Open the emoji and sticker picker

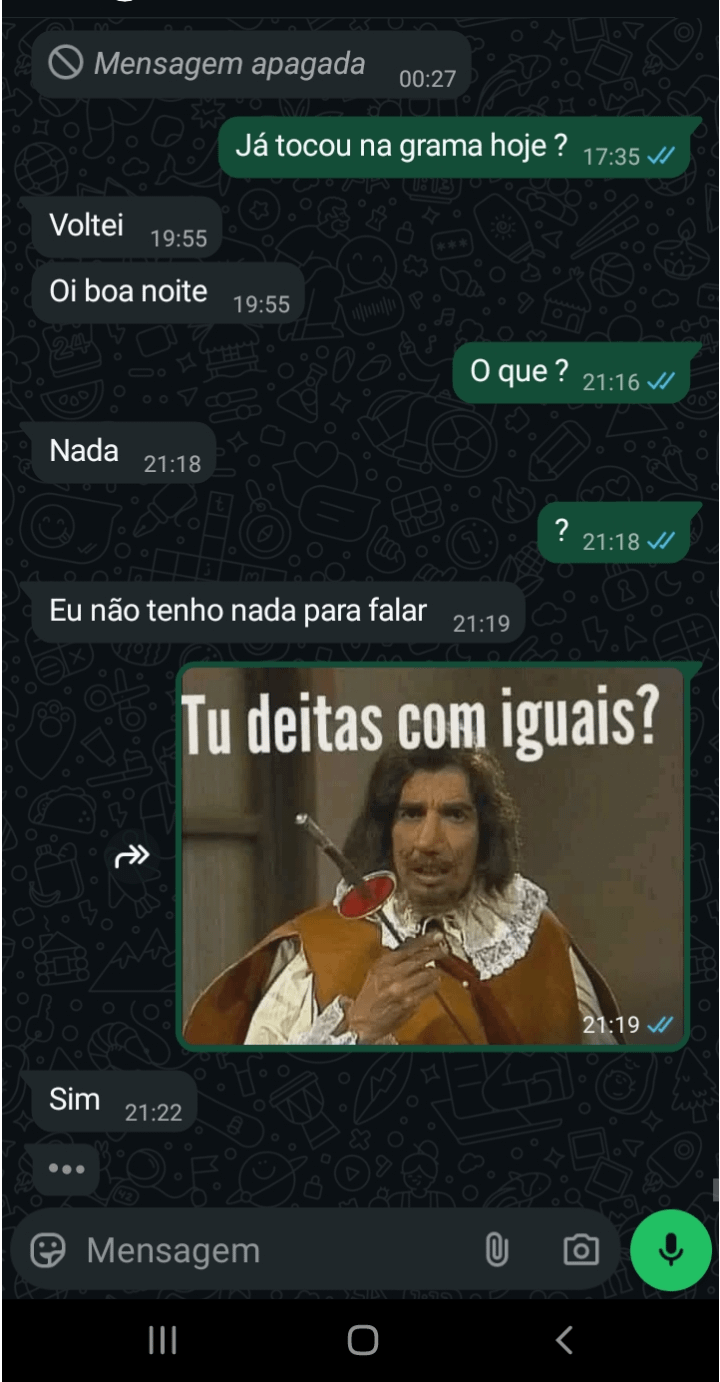48,1250
